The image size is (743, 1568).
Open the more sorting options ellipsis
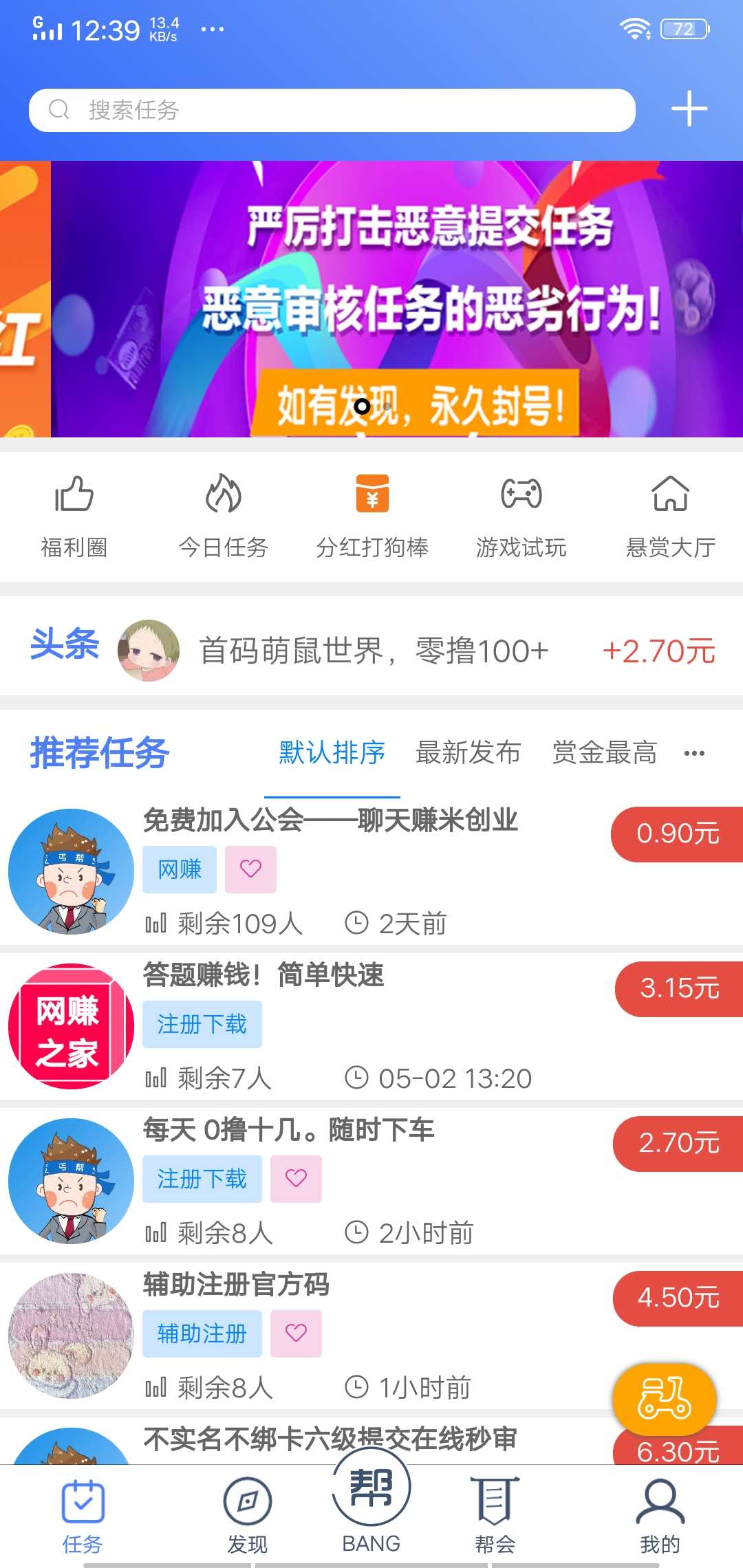[x=693, y=753]
